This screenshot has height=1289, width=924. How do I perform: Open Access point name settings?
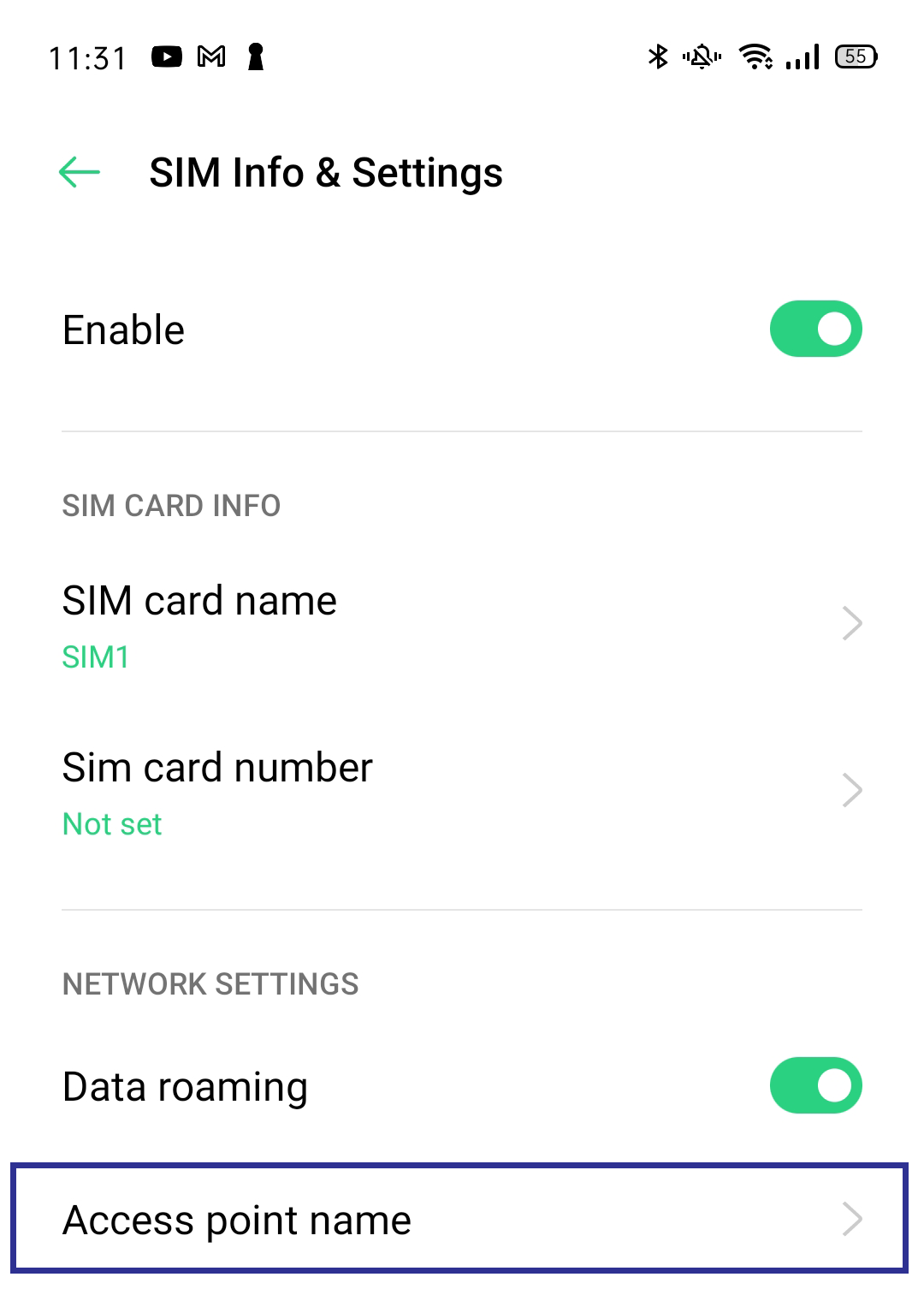tap(237, 1221)
